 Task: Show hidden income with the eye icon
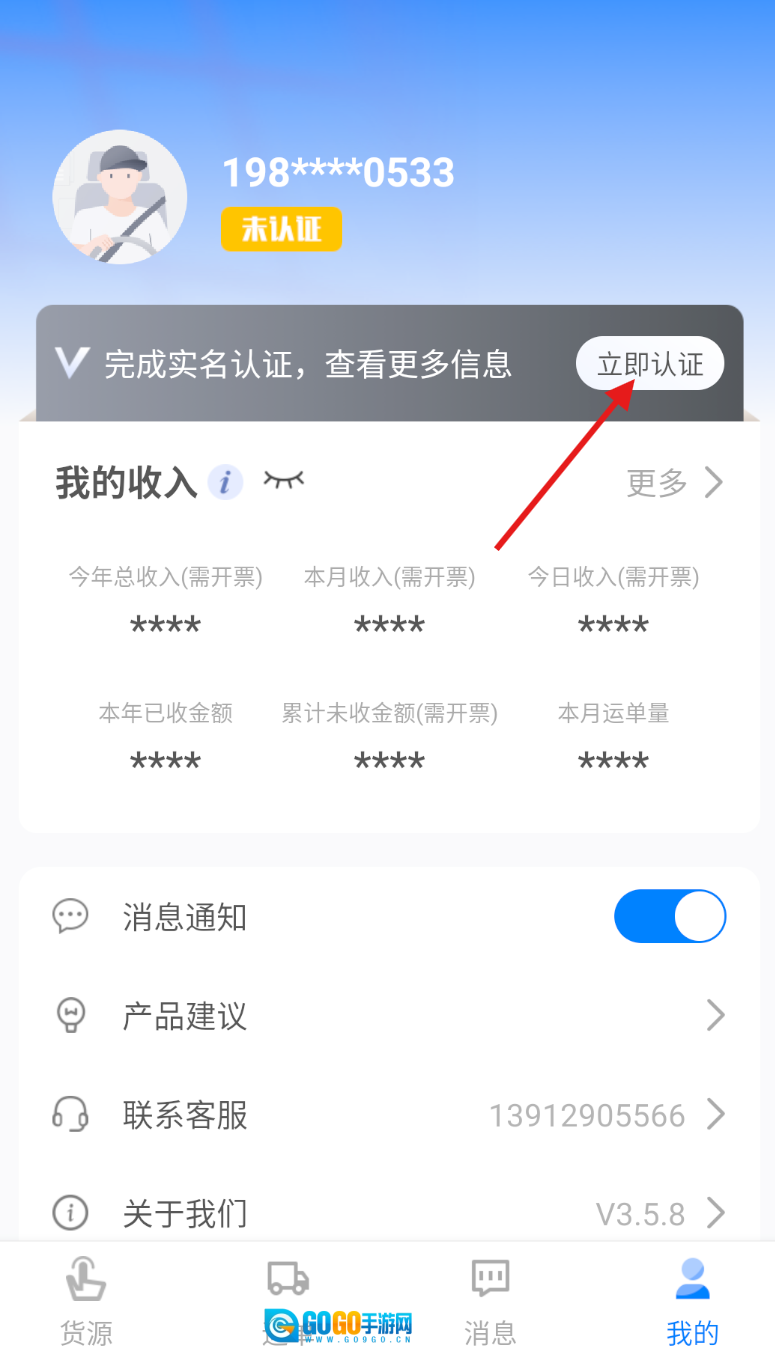pos(283,481)
